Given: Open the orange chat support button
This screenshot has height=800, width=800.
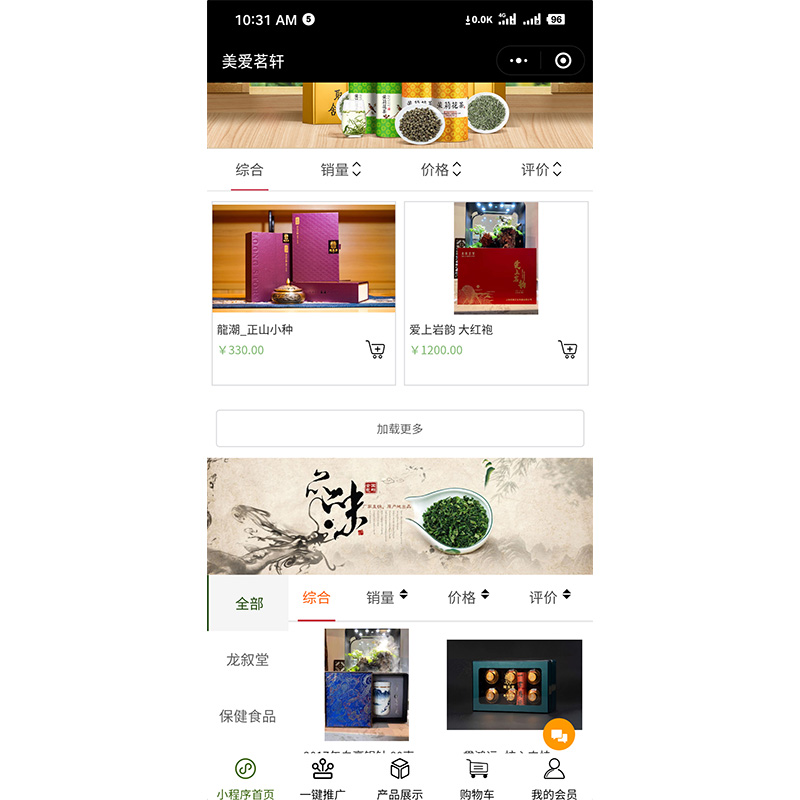Looking at the screenshot, I should coord(559,734).
